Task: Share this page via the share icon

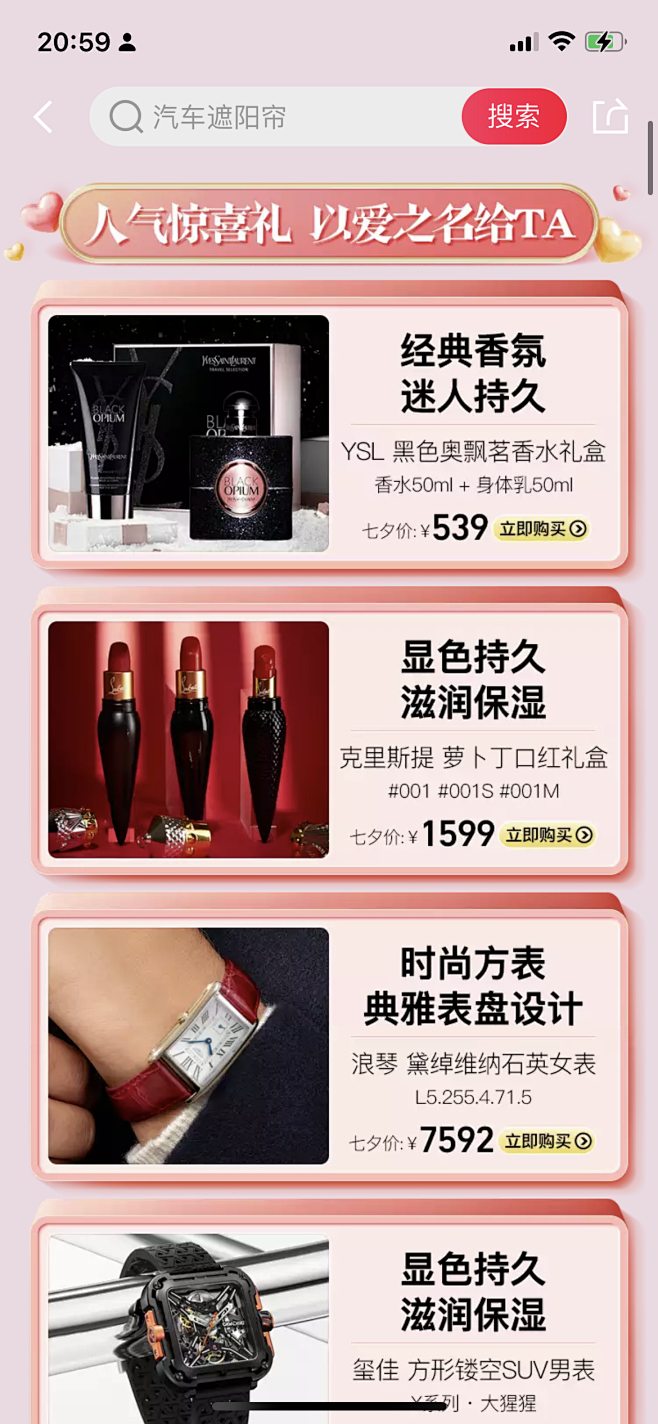Action: (610, 117)
